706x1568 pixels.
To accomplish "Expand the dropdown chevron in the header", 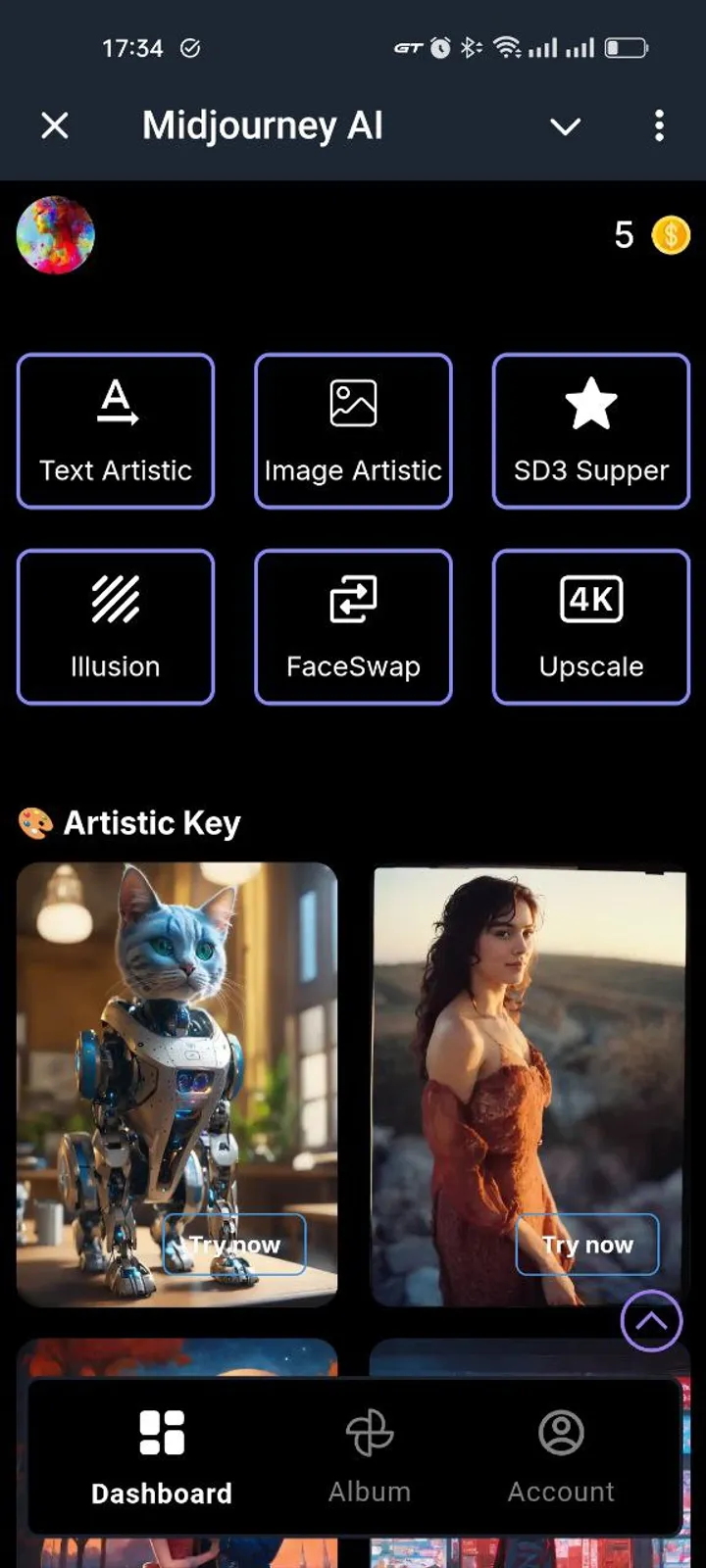I will coord(565,126).
